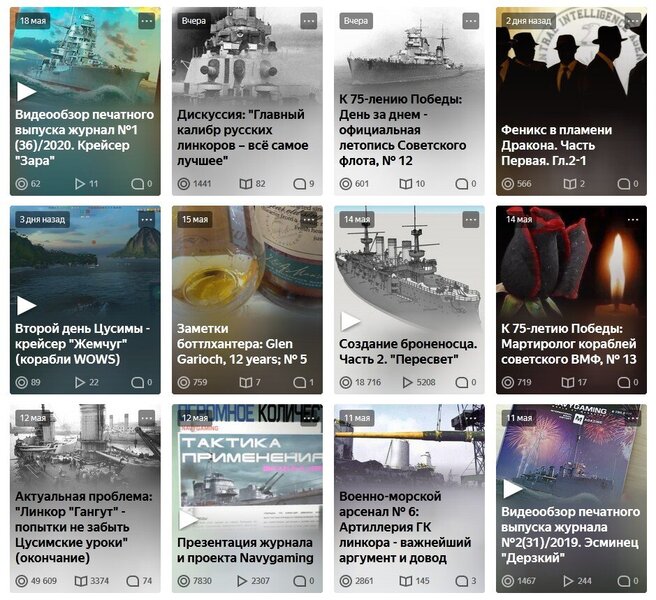Open the three-dot menu on the "Жемчуг" card

147,219
